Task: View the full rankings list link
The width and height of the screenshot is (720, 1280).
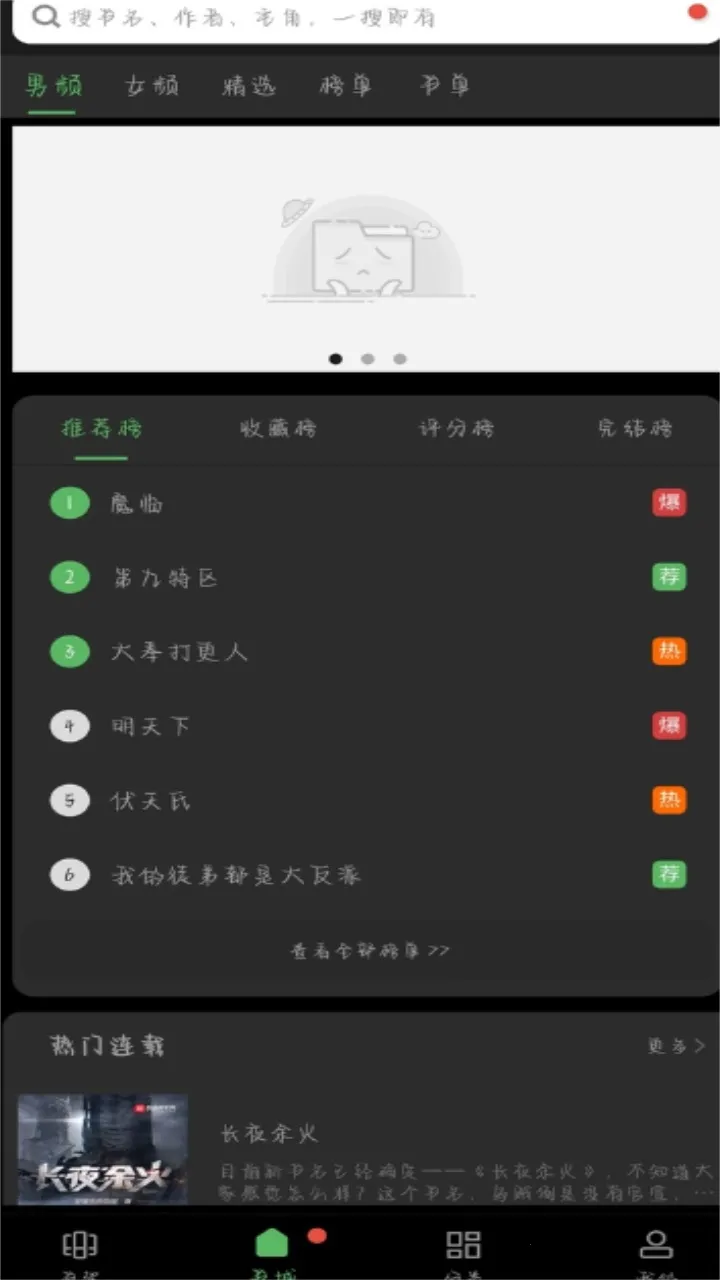Action: click(370, 951)
